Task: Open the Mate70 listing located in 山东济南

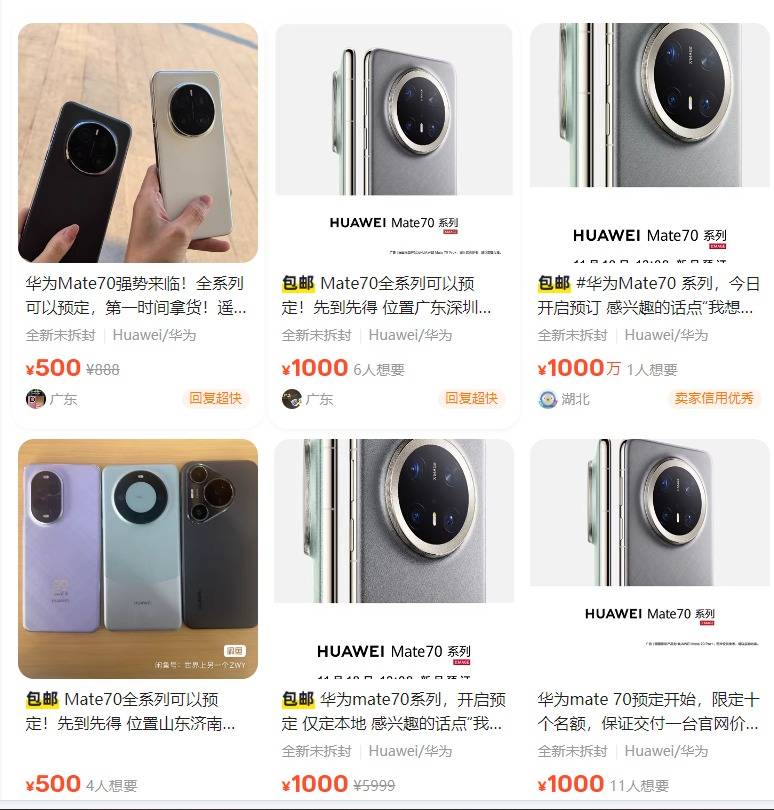Action: [137, 711]
